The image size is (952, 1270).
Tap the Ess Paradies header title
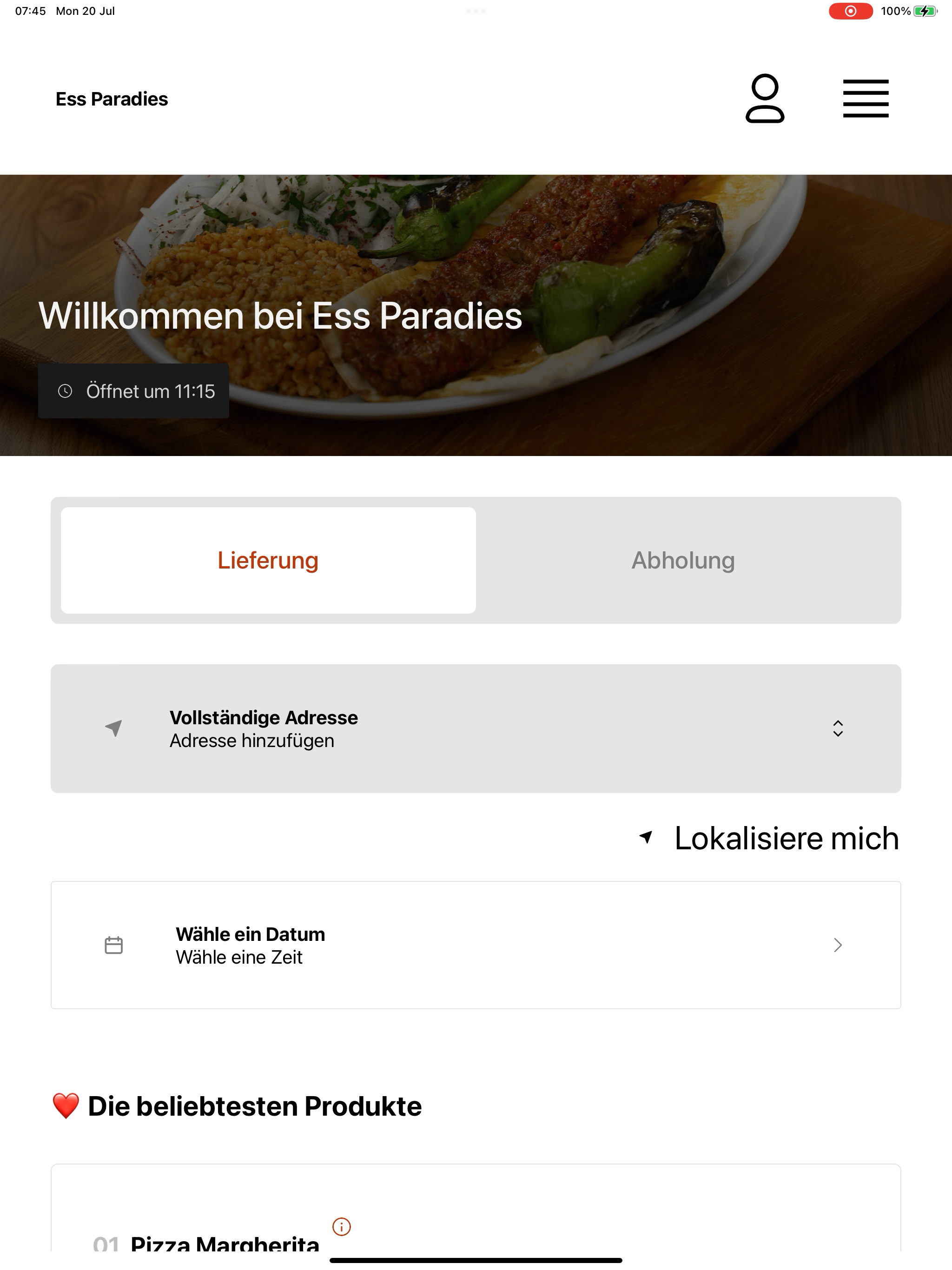coord(112,99)
